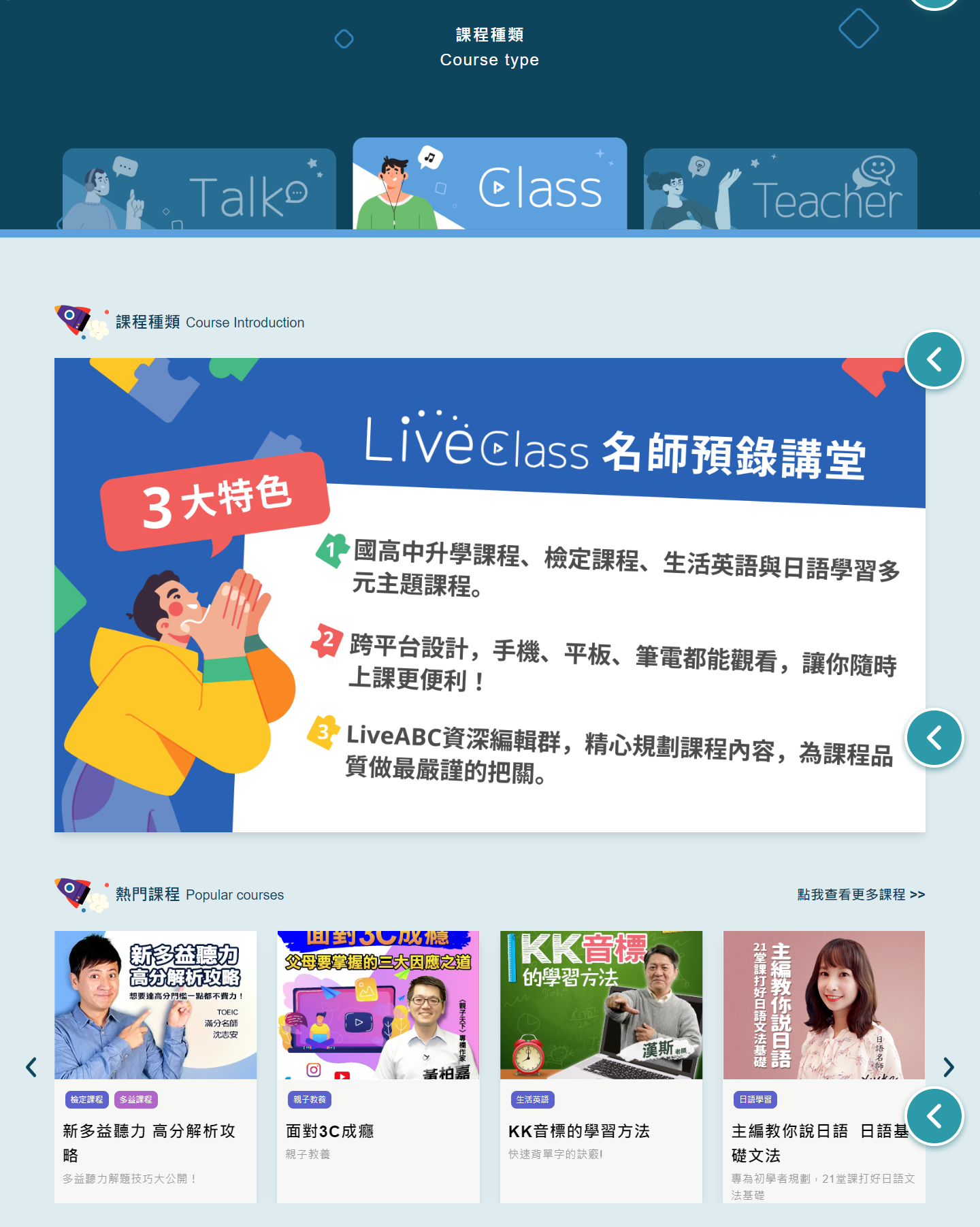This screenshot has height=1227, width=980.
Task: Show next popular courses
Action: tap(948, 1067)
